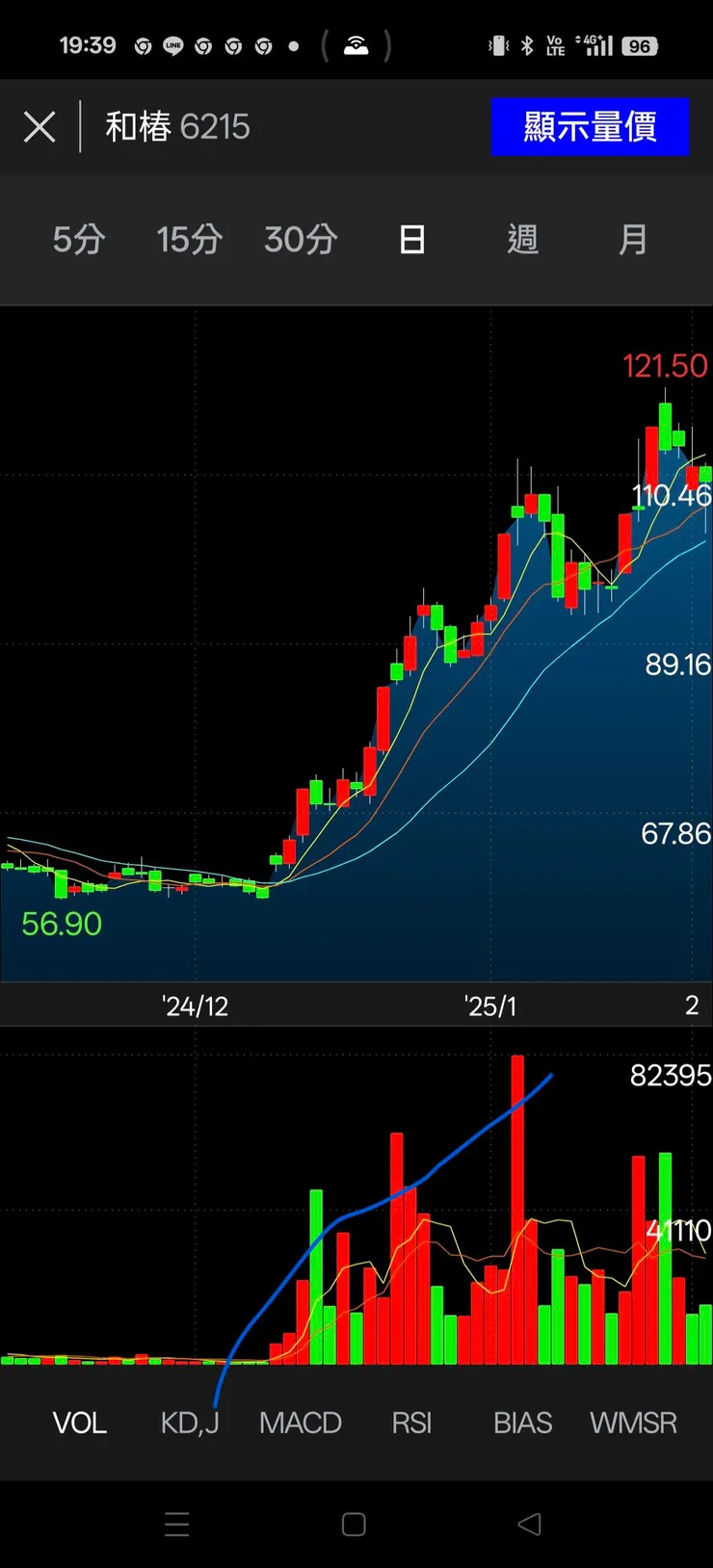Go back using the system back button
713x1568 pixels.
(530, 1524)
